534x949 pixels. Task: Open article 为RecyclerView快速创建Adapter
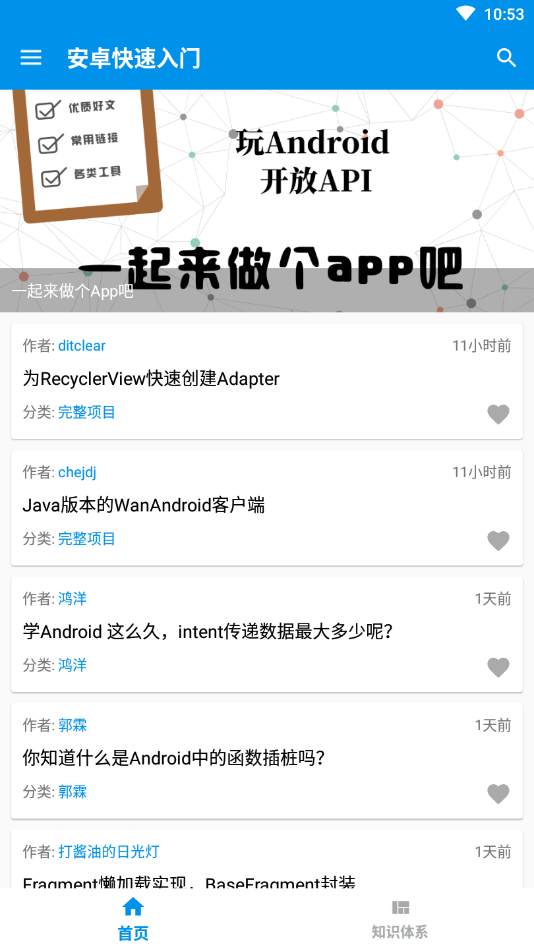tap(151, 379)
